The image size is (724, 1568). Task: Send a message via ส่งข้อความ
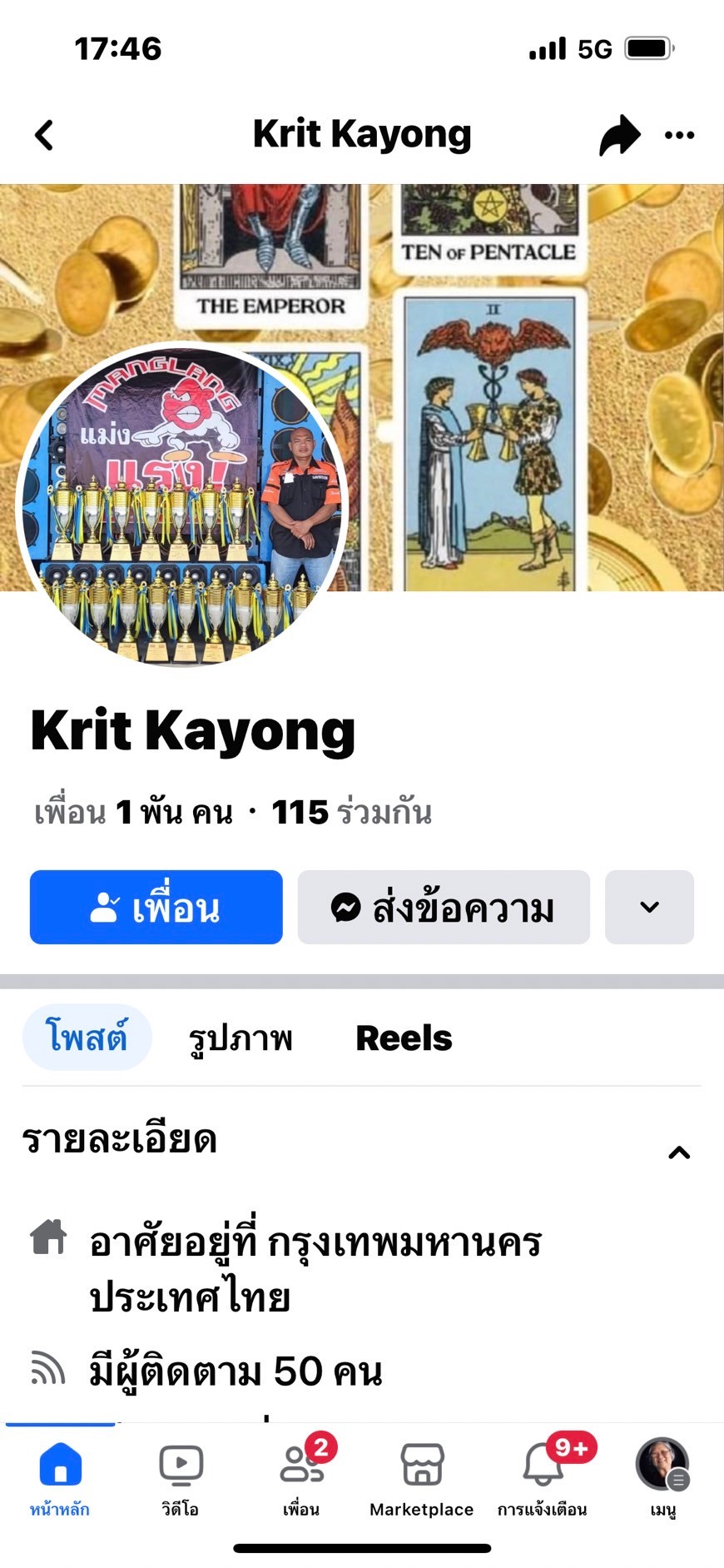coord(444,907)
